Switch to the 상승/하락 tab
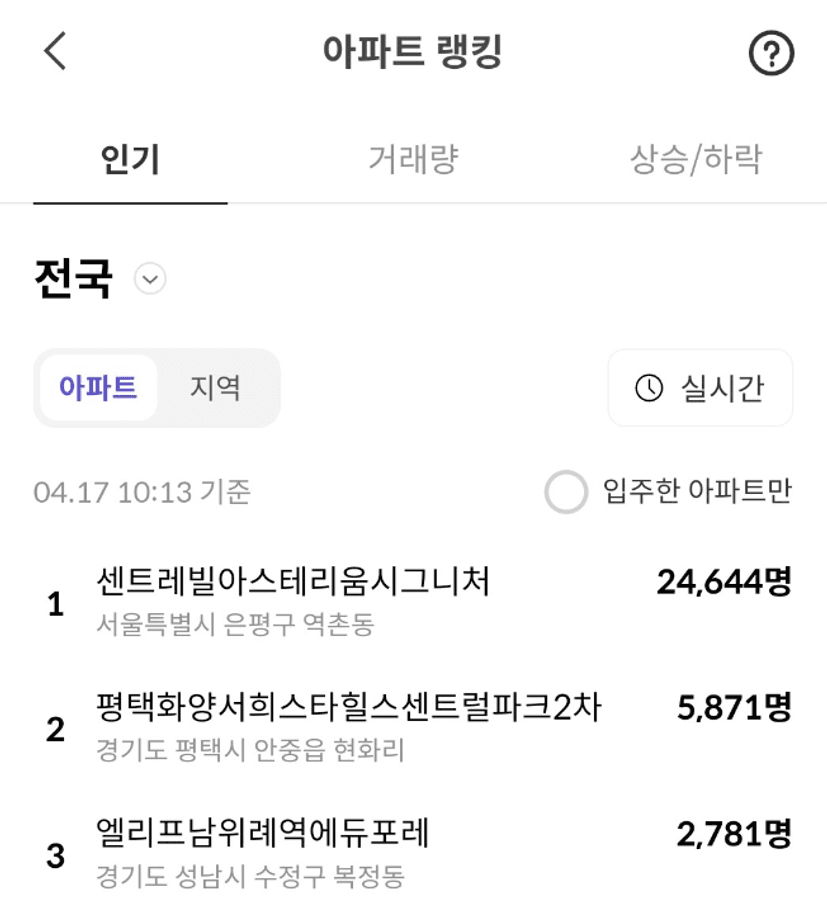Screen dimensions: 827x913 pos(696,160)
